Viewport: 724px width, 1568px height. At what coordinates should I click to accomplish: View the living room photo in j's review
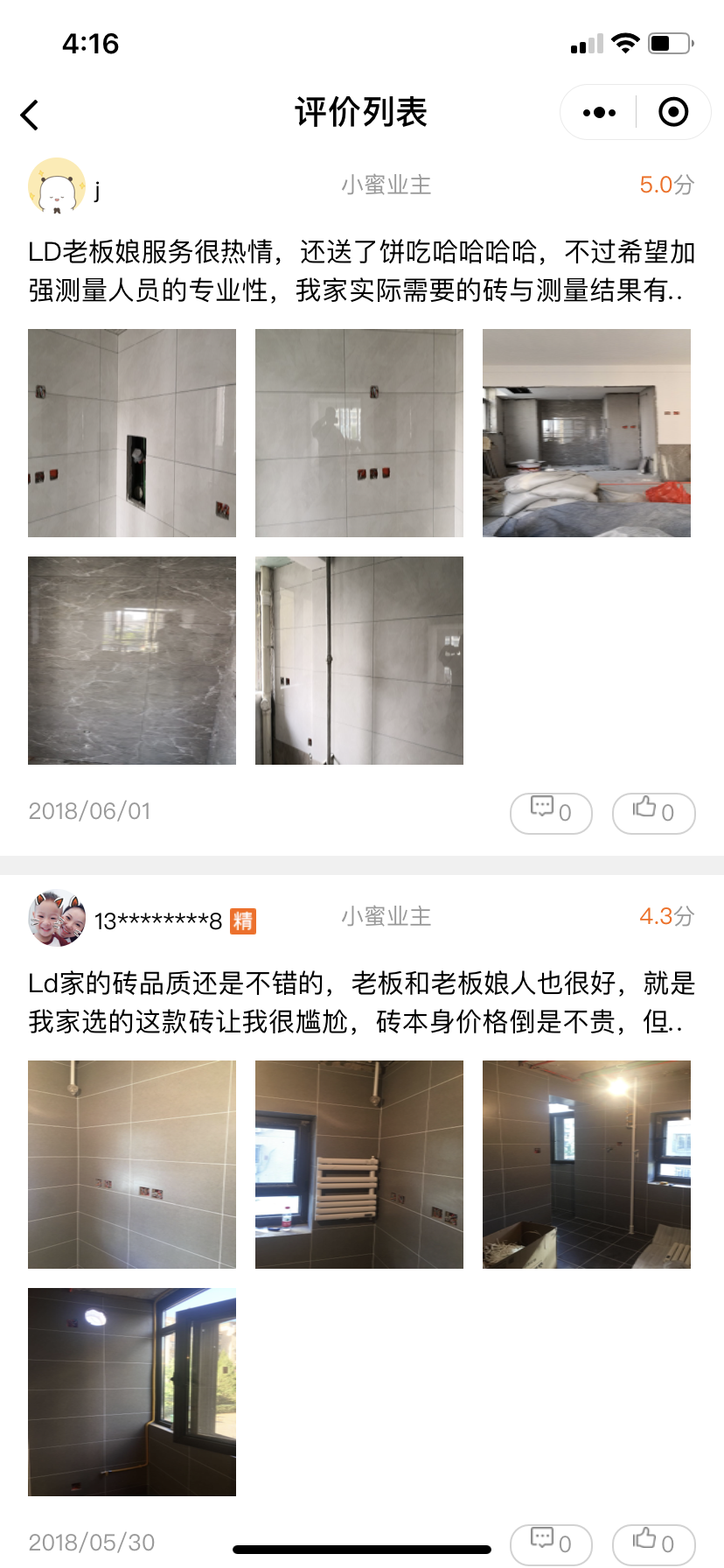[x=587, y=433]
